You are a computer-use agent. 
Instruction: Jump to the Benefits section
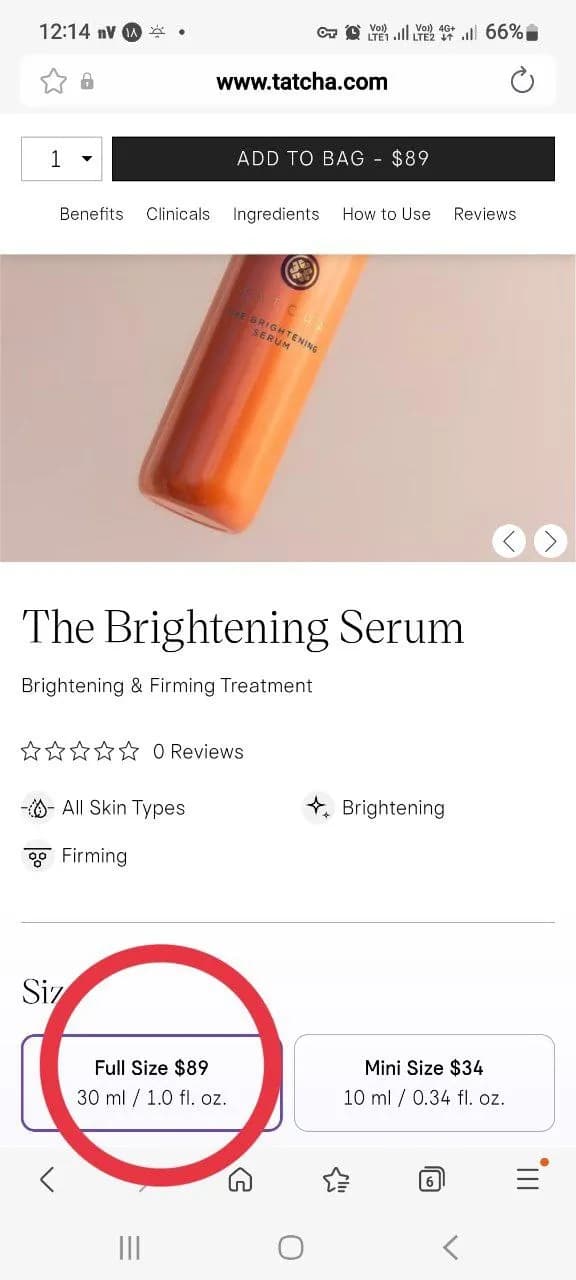[x=91, y=214]
